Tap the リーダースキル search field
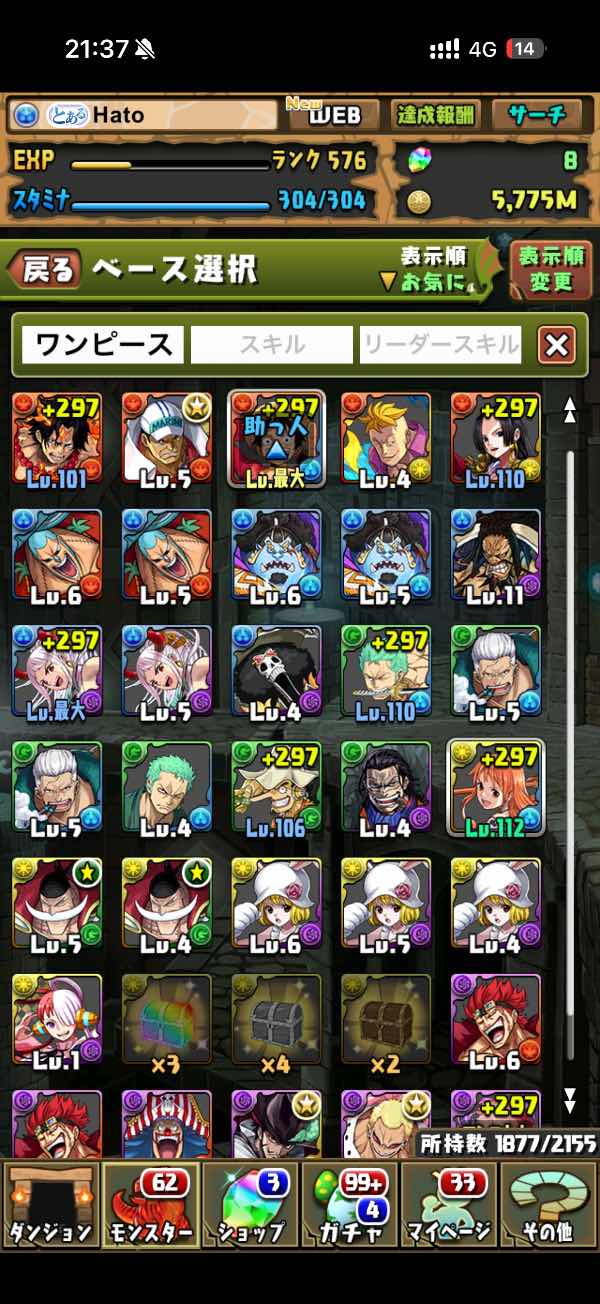600x1304 pixels. [x=441, y=346]
